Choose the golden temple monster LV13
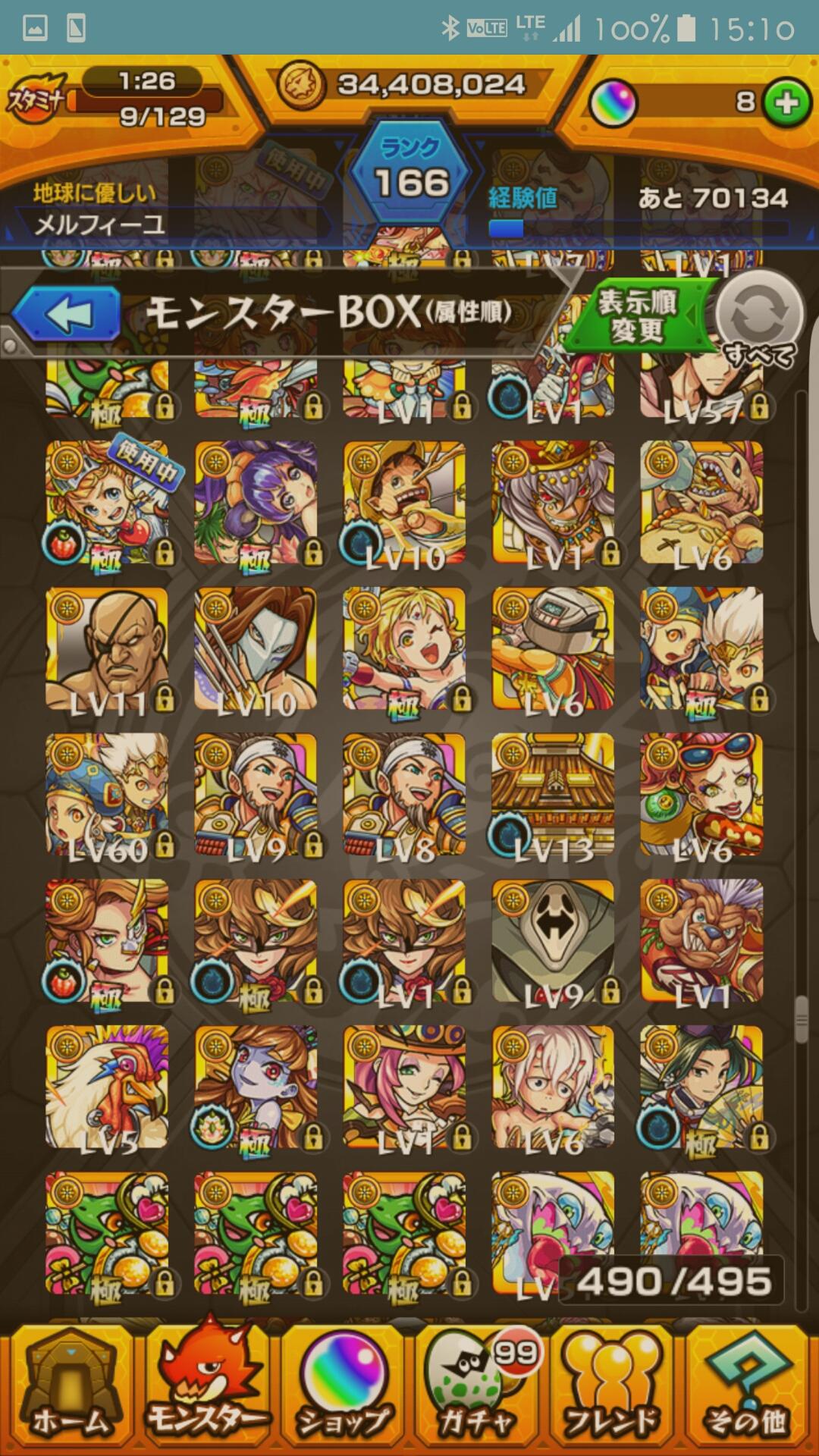Screen dimensions: 819x1456 point(553,796)
